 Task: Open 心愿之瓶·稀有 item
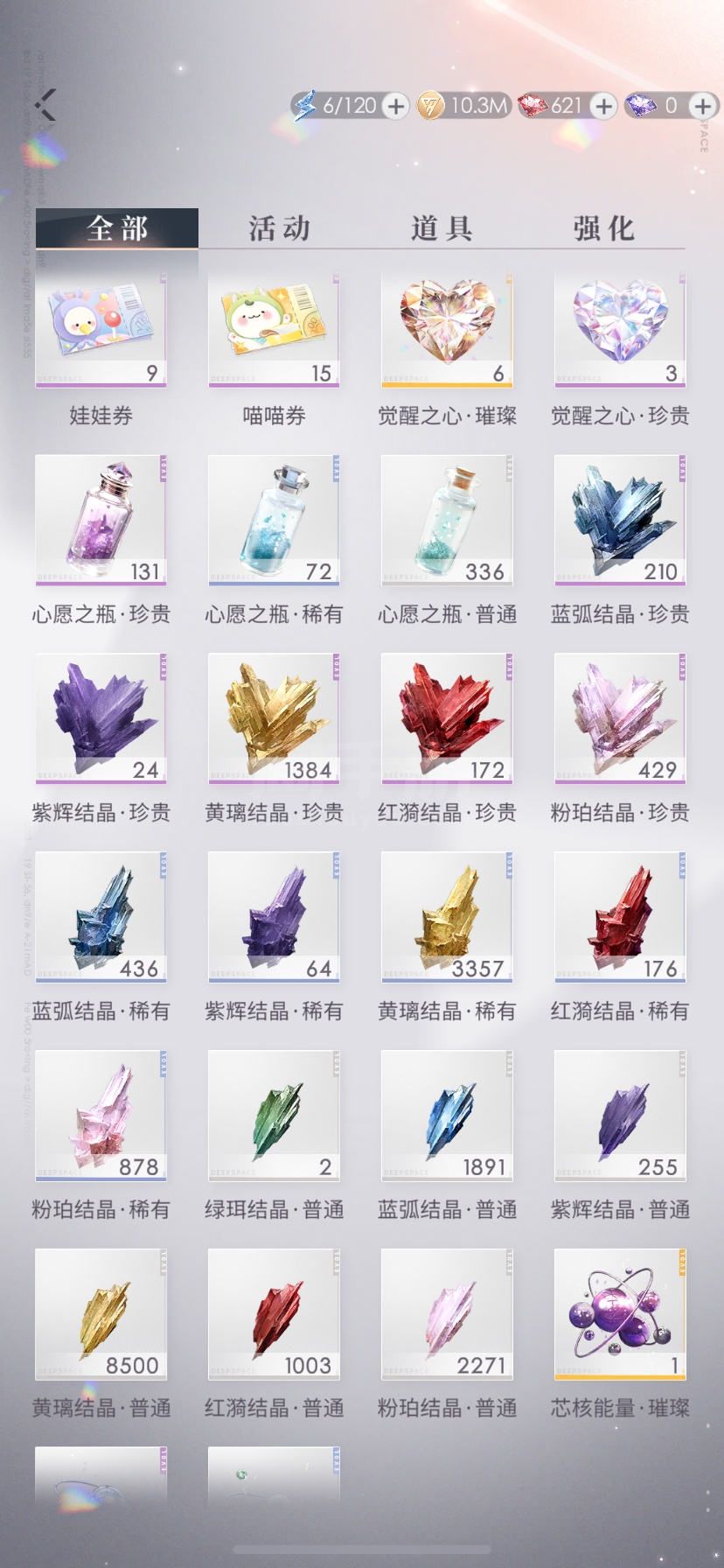(x=274, y=520)
